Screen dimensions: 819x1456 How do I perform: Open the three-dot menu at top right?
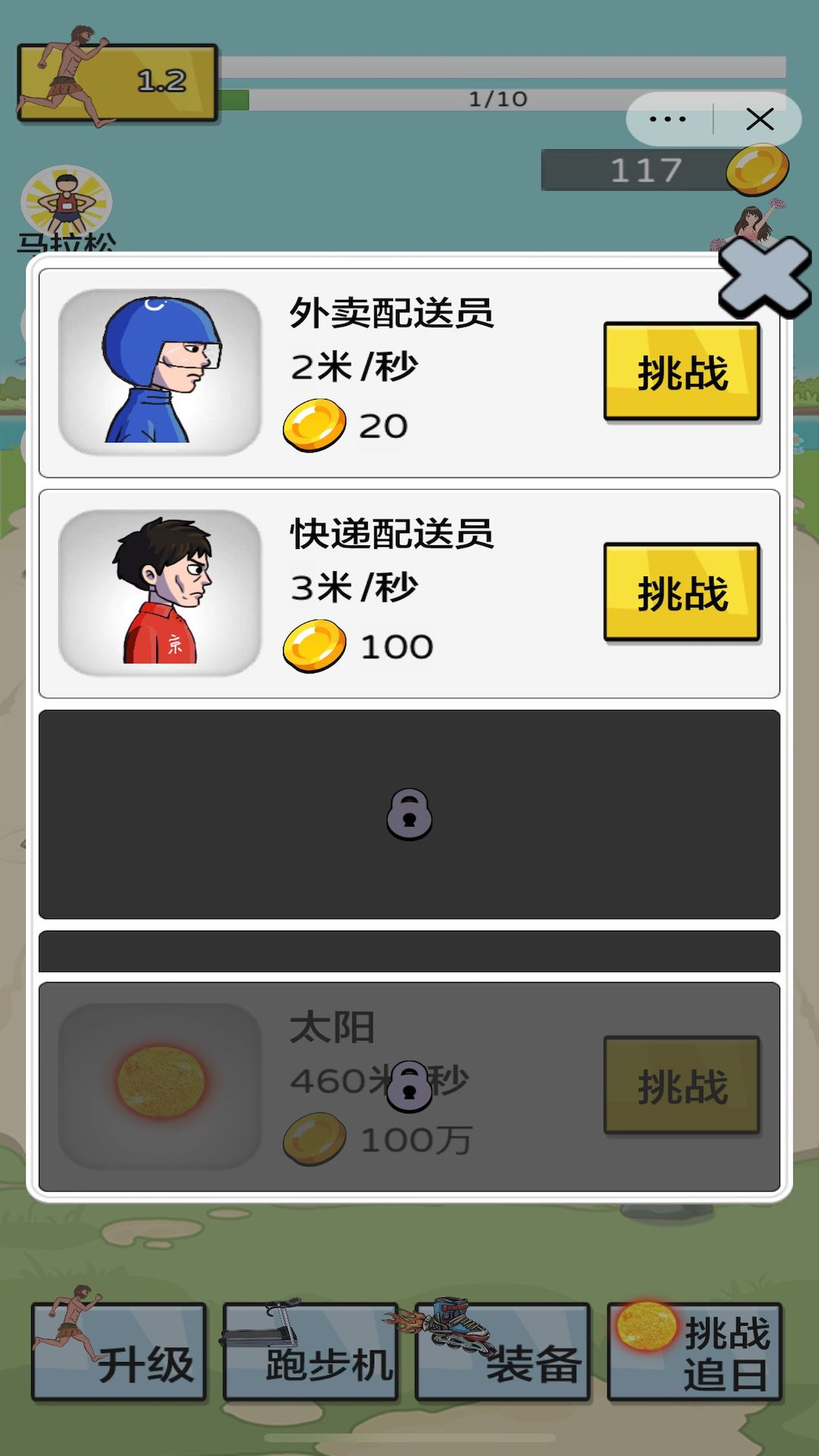[x=667, y=119]
